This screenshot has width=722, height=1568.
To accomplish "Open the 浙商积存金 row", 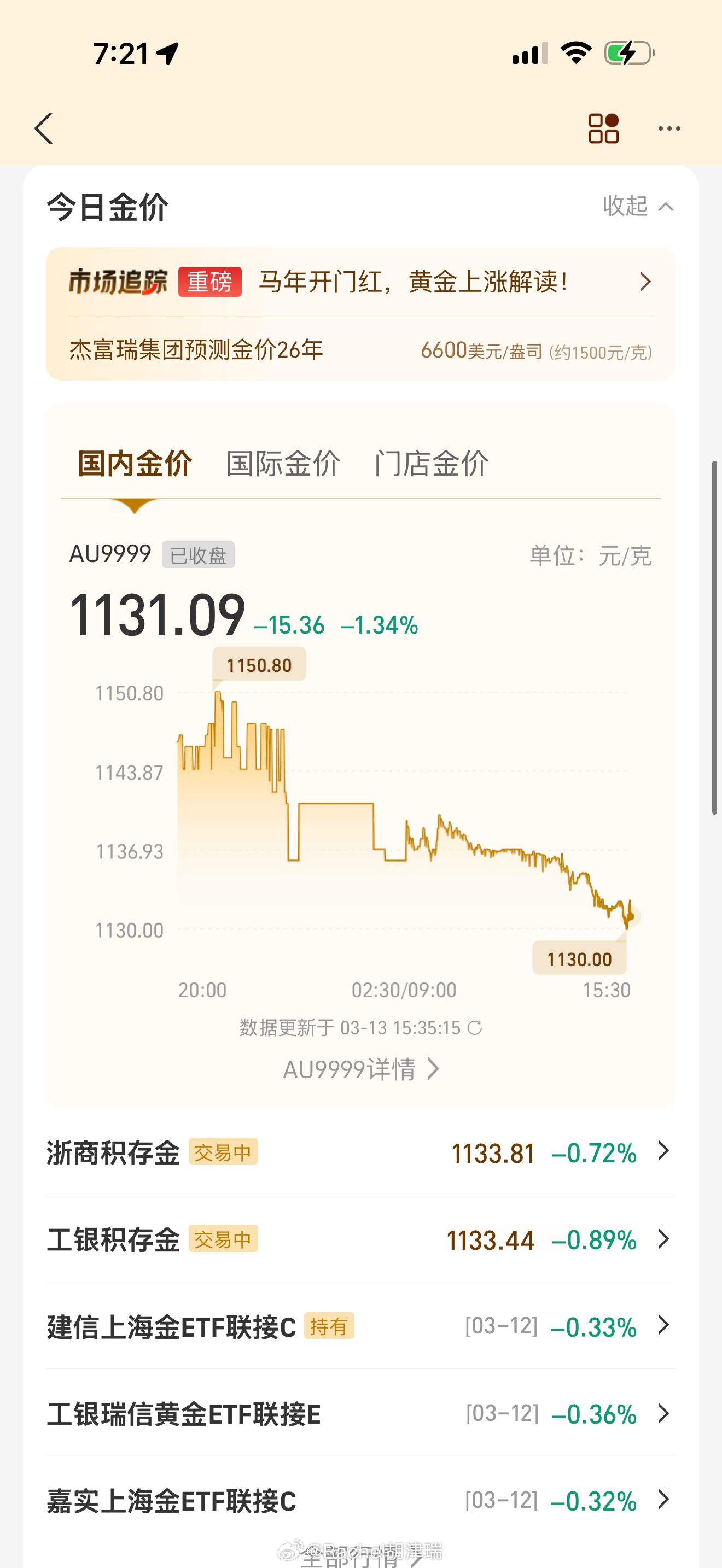I will pos(360,1152).
